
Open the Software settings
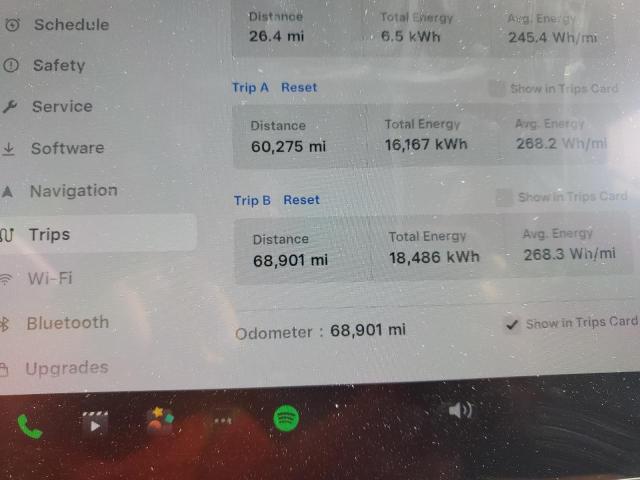coord(67,148)
